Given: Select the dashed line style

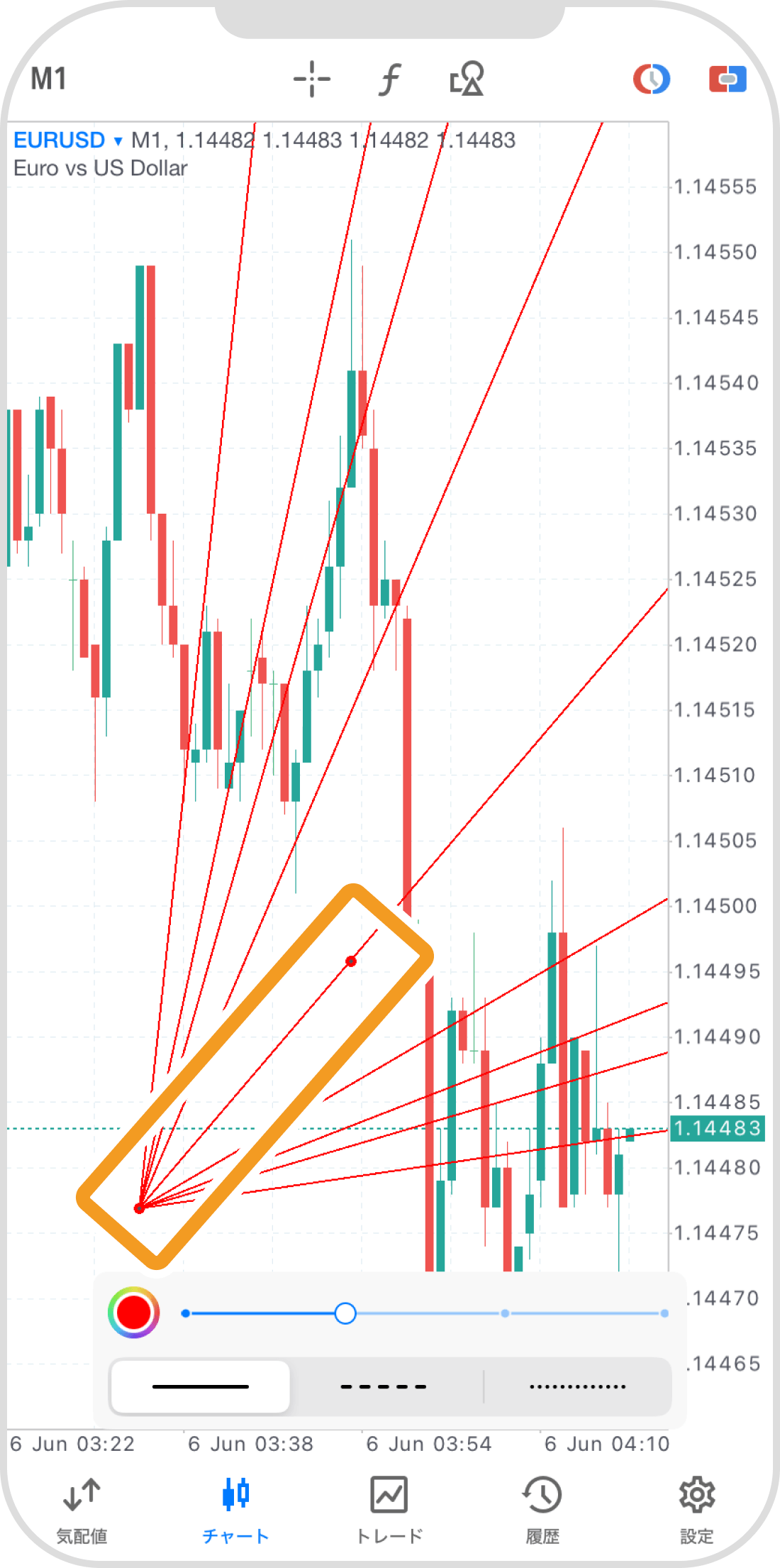Looking at the screenshot, I should coord(384,1386).
